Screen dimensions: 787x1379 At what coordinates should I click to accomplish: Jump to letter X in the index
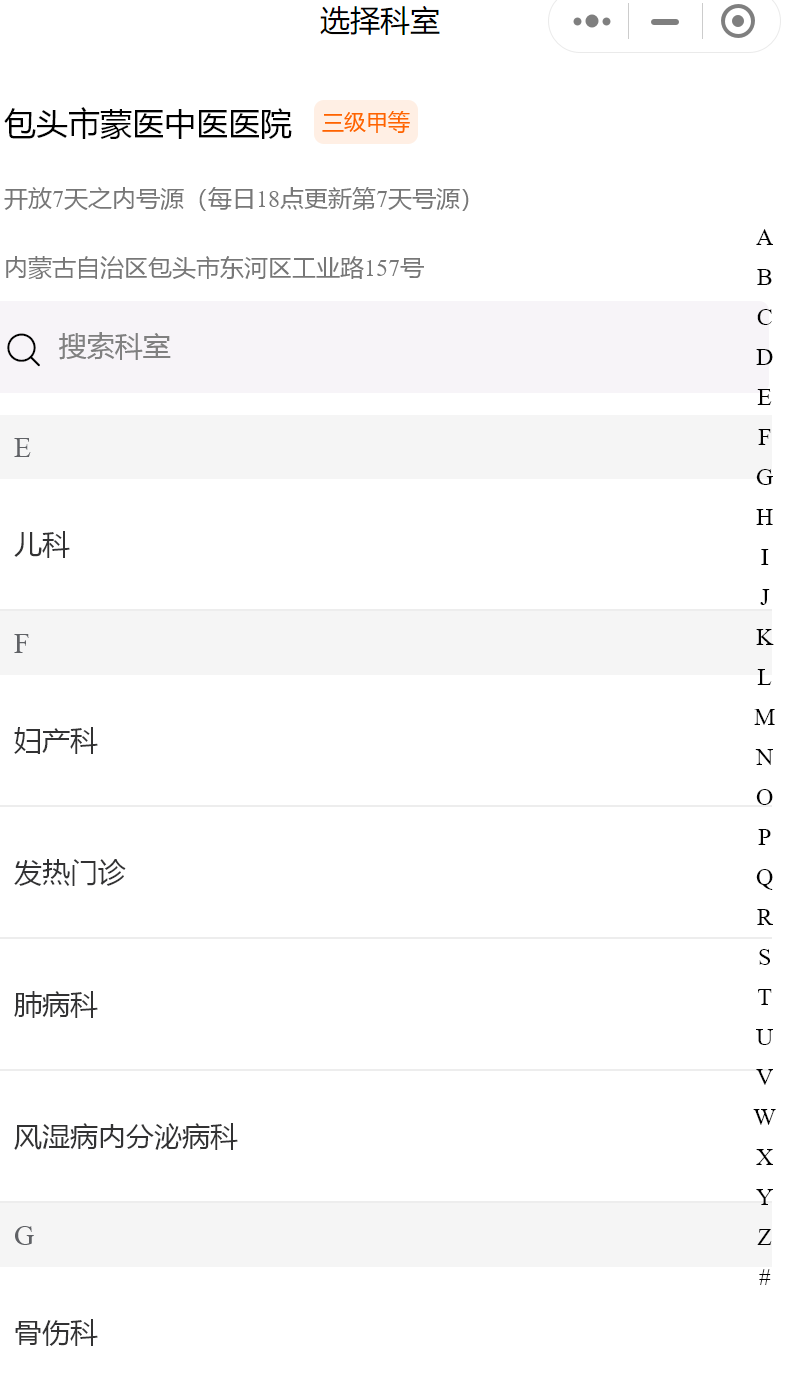click(x=764, y=1158)
